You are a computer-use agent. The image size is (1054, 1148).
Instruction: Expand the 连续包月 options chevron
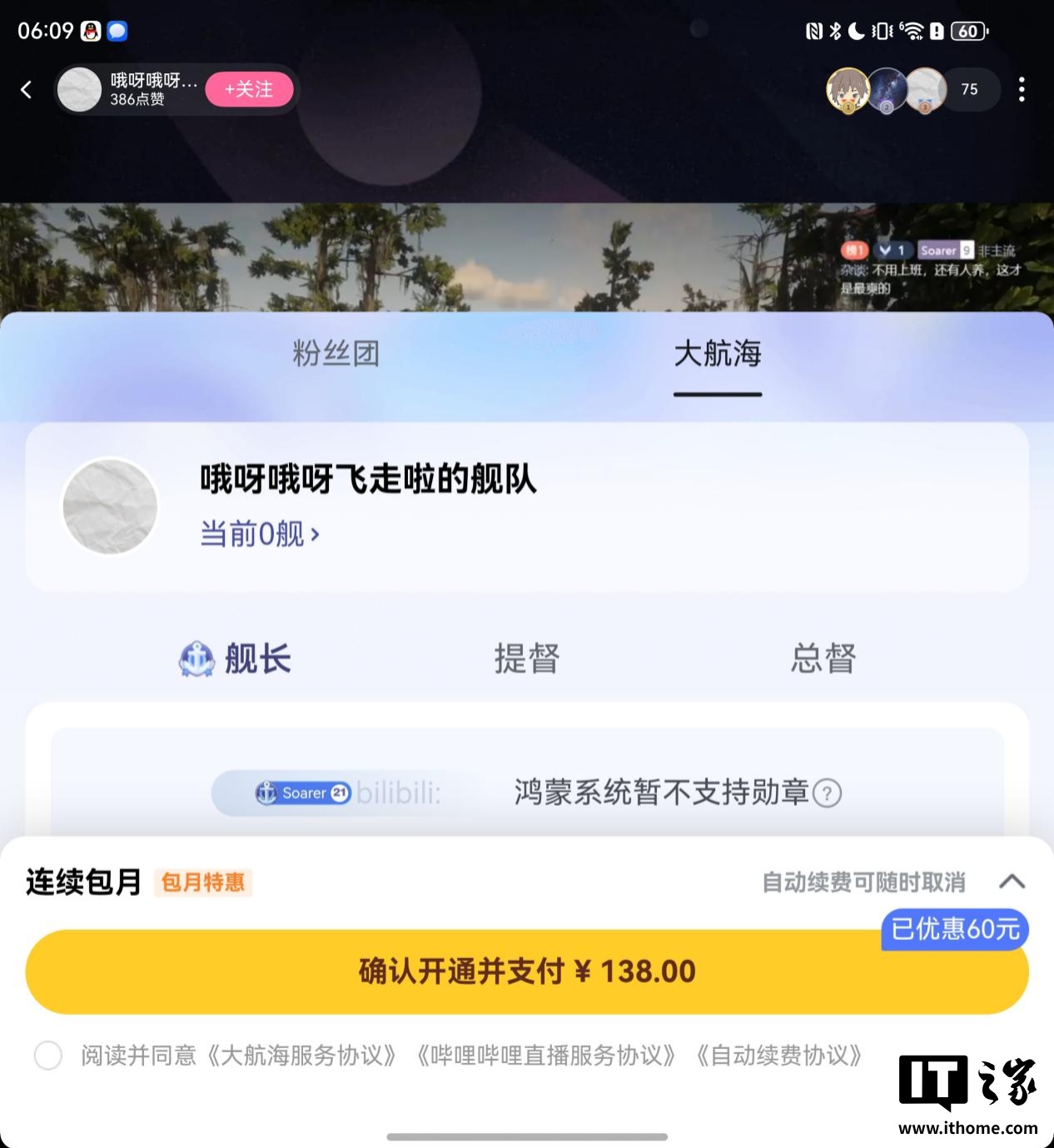click(x=1012, y=882)
